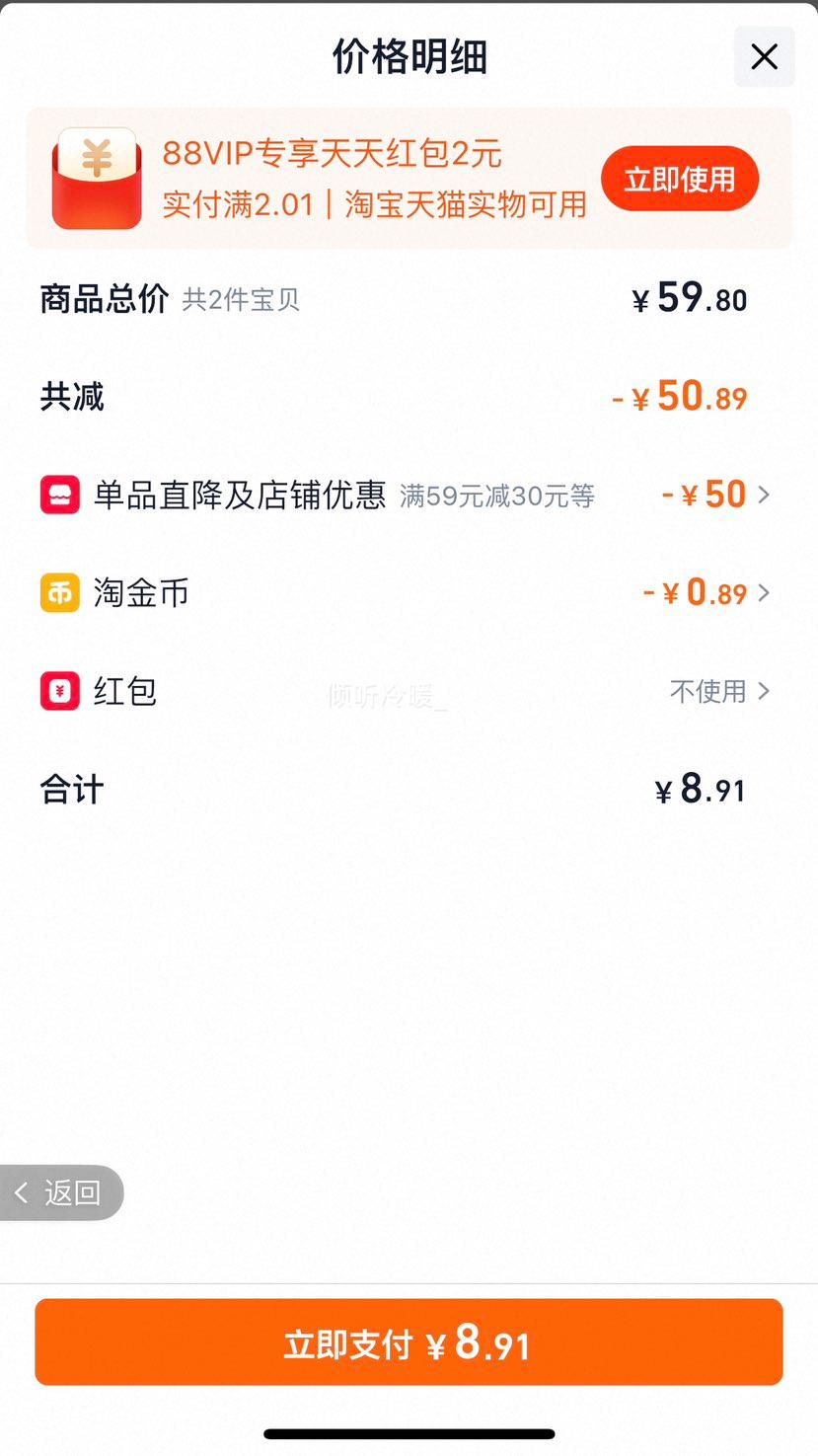This screenshot has height=1456, width=818.
Task: Select the gold 淘金币 coin icon
Action: click(60, 592)
